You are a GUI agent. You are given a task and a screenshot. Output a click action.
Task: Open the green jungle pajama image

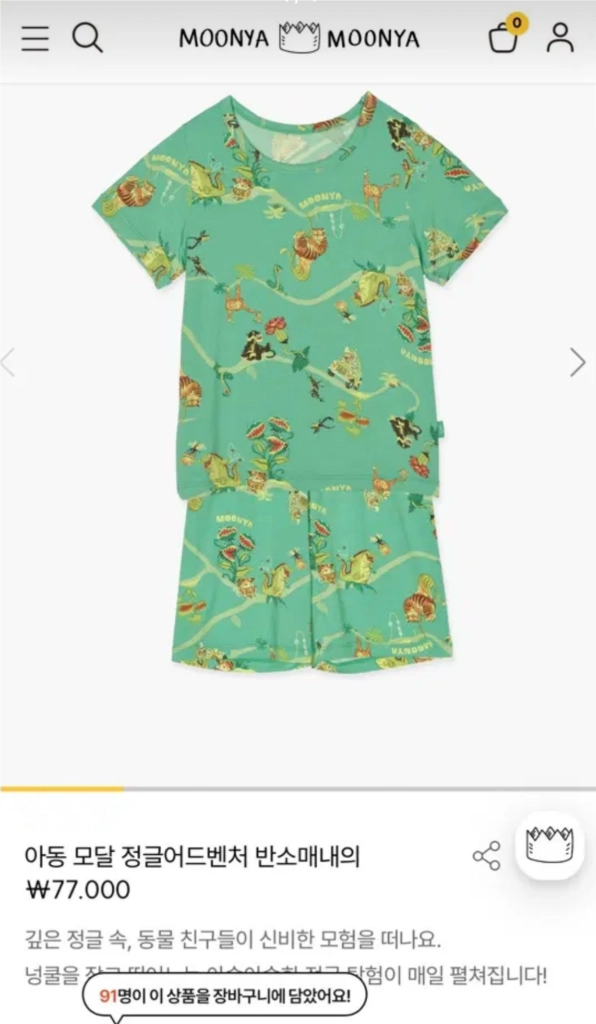click(300, 382)
